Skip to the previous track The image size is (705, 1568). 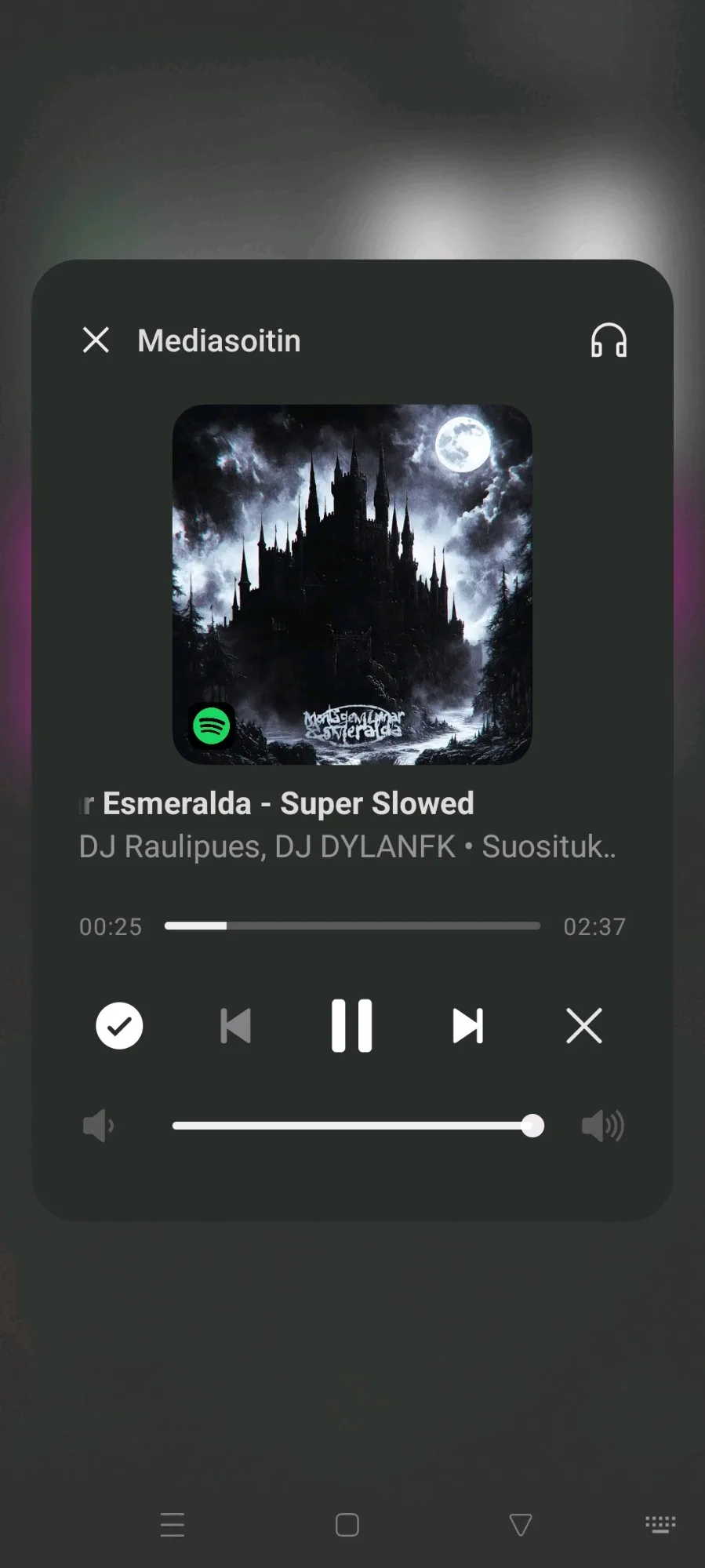click(x=235, y=1025)
